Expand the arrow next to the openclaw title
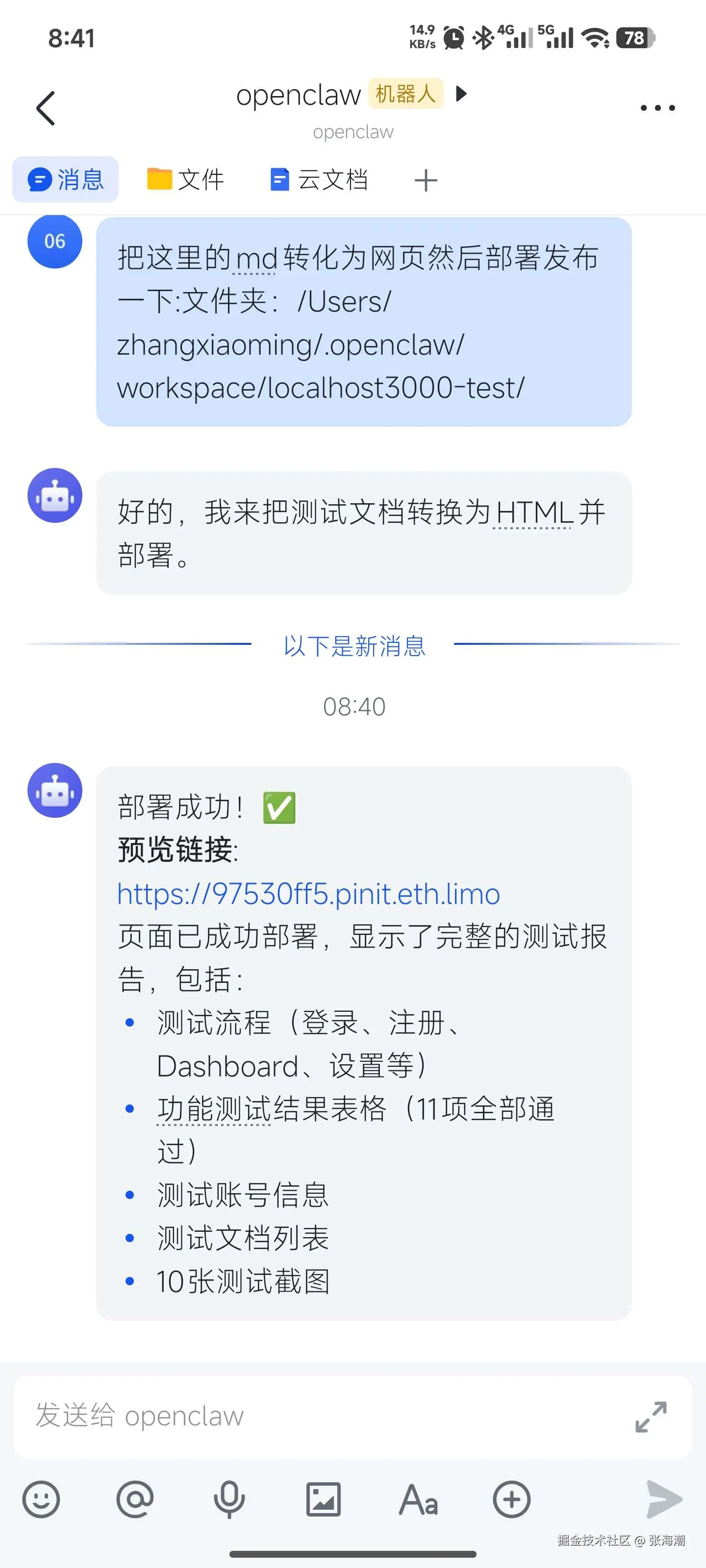 pos(462,94)
